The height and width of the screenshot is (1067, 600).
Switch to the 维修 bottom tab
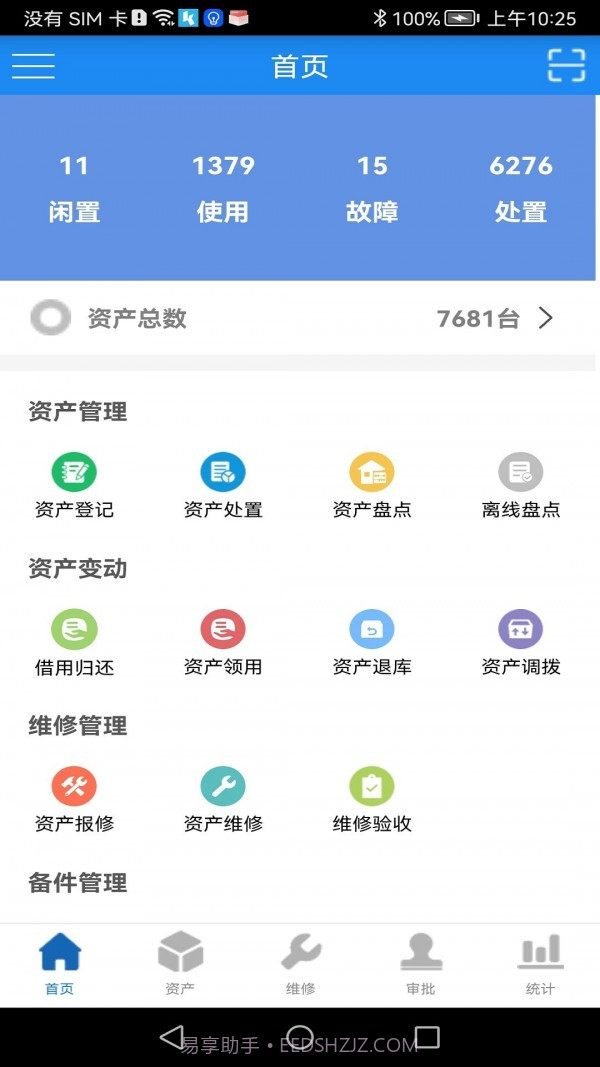(300, 964)
